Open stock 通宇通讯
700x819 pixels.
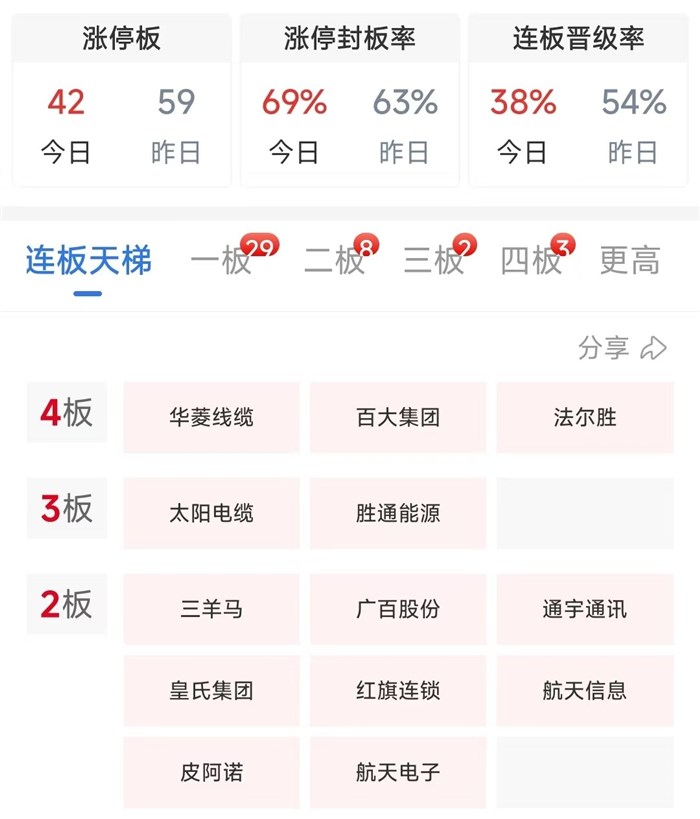(585, 609)
